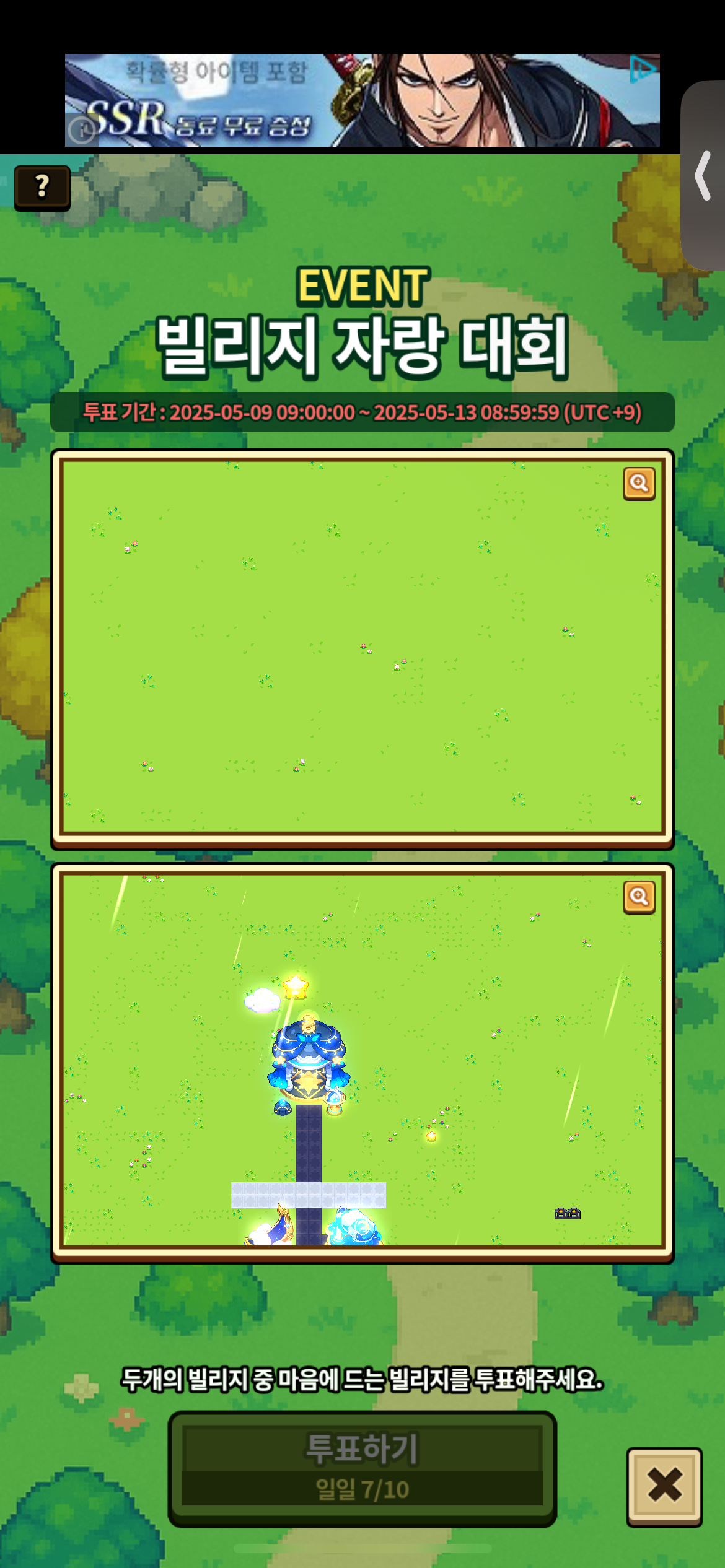
Task: Open the ad info icon on banner
Action: [x=81, y=130]
